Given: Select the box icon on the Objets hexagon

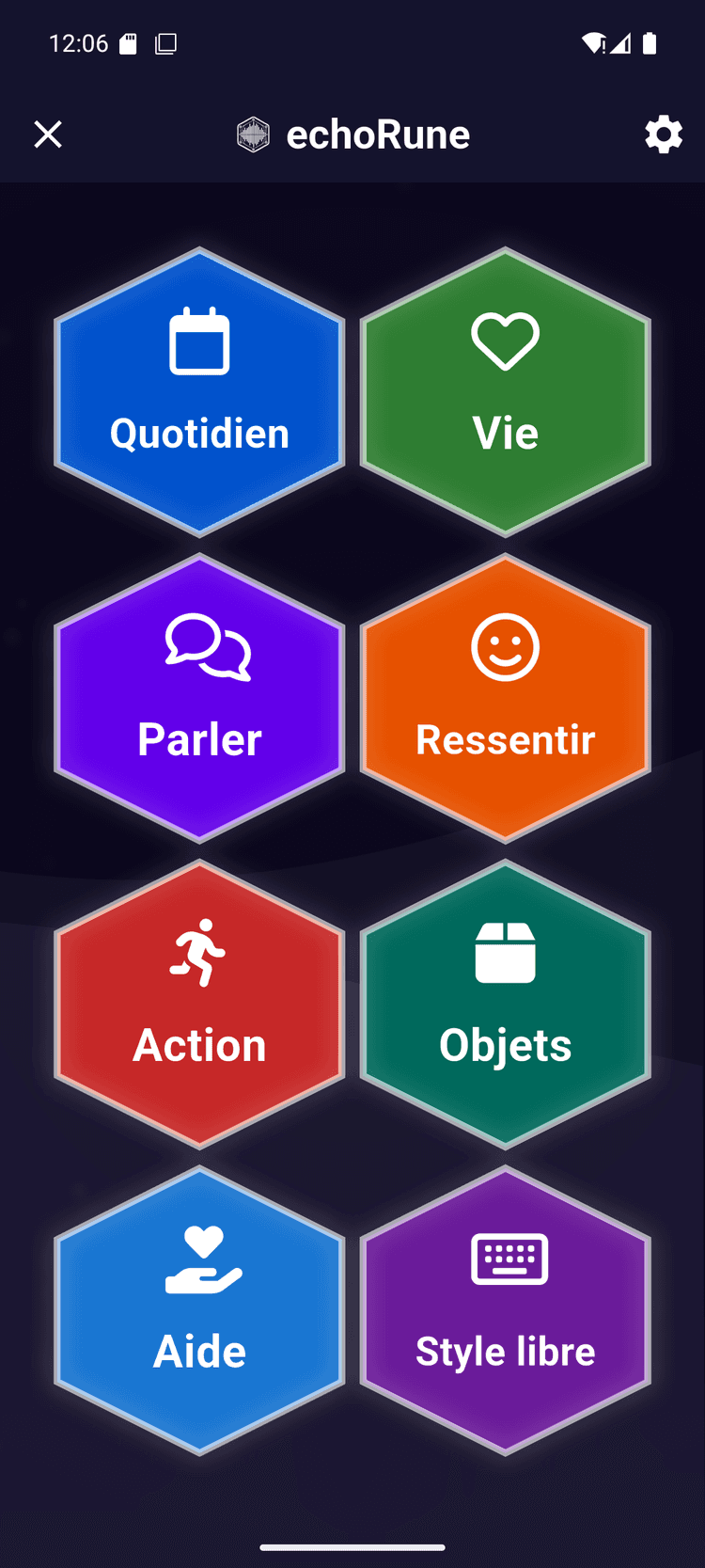Looking at the screenshot, I should pos(505,953).
